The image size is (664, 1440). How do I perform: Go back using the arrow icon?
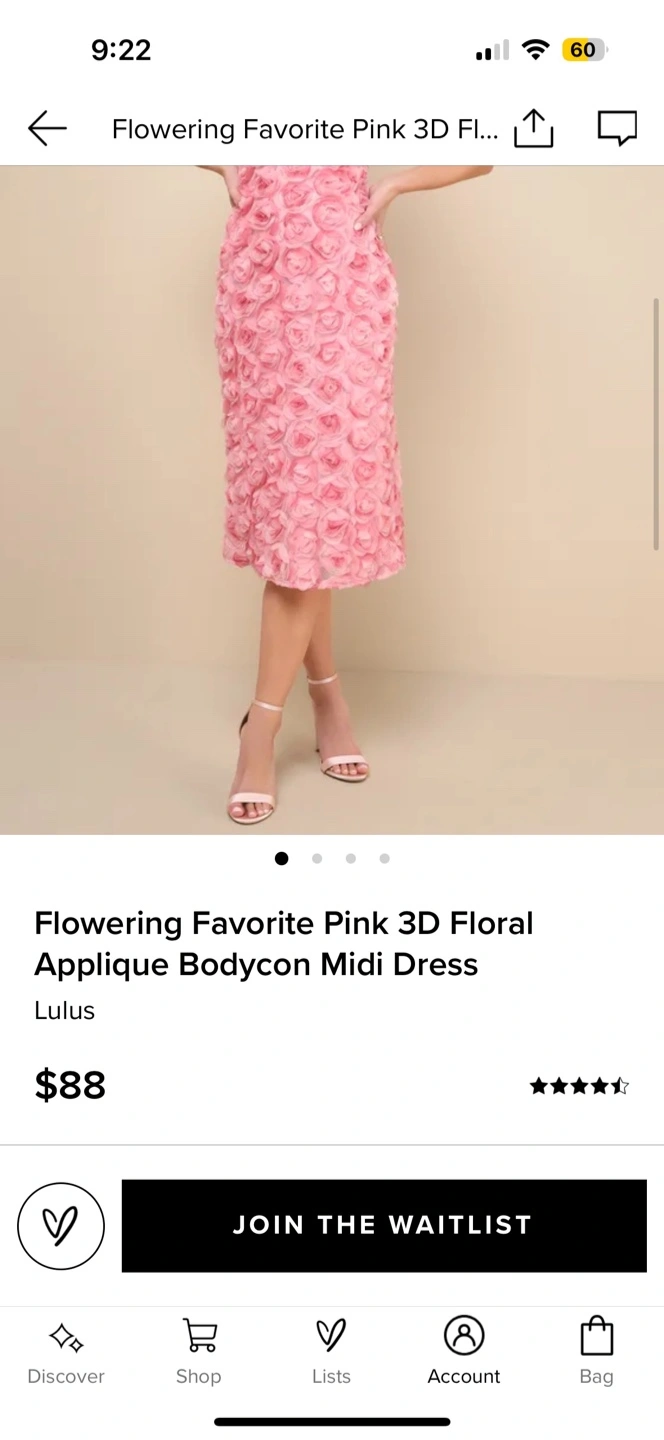tap(47, 129)
